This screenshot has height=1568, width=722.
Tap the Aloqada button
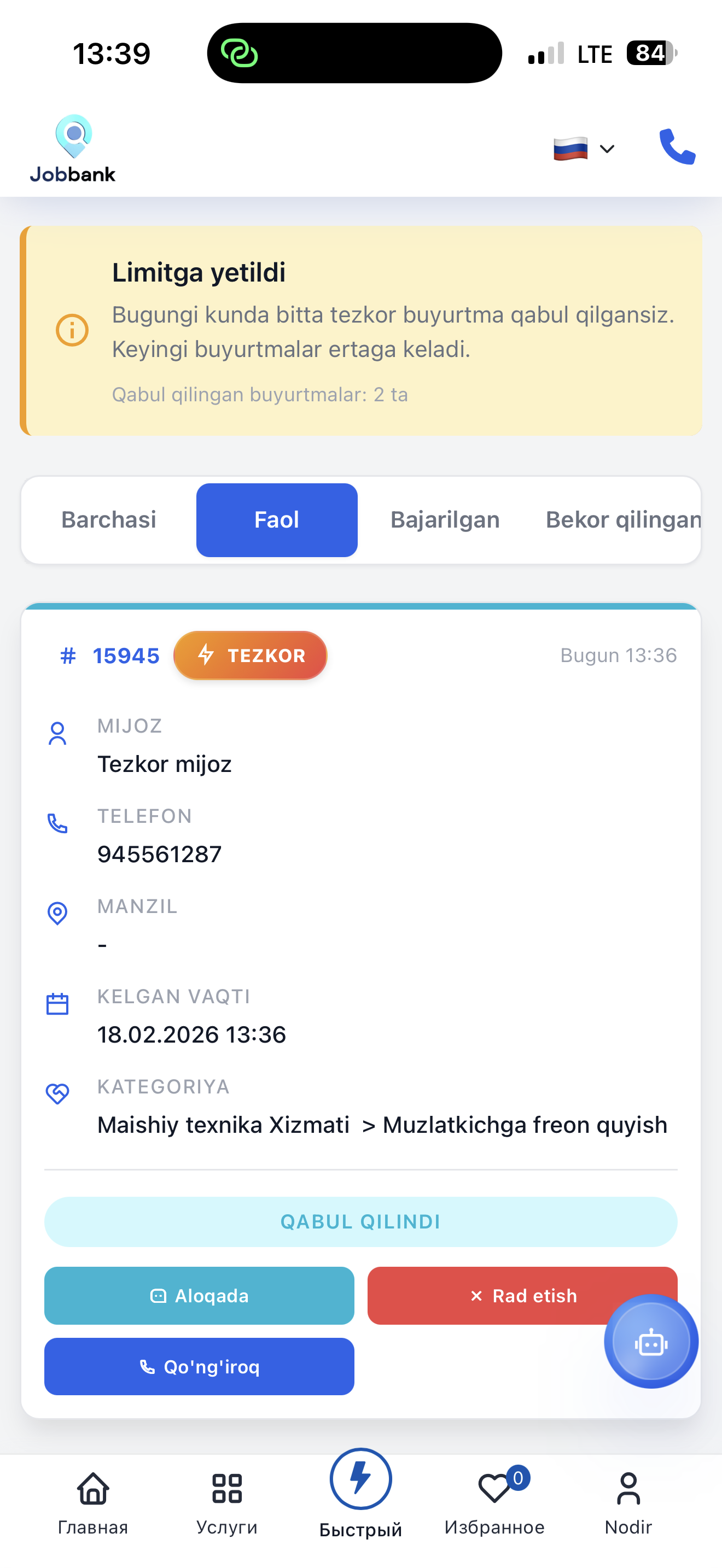coord(199,1296)
